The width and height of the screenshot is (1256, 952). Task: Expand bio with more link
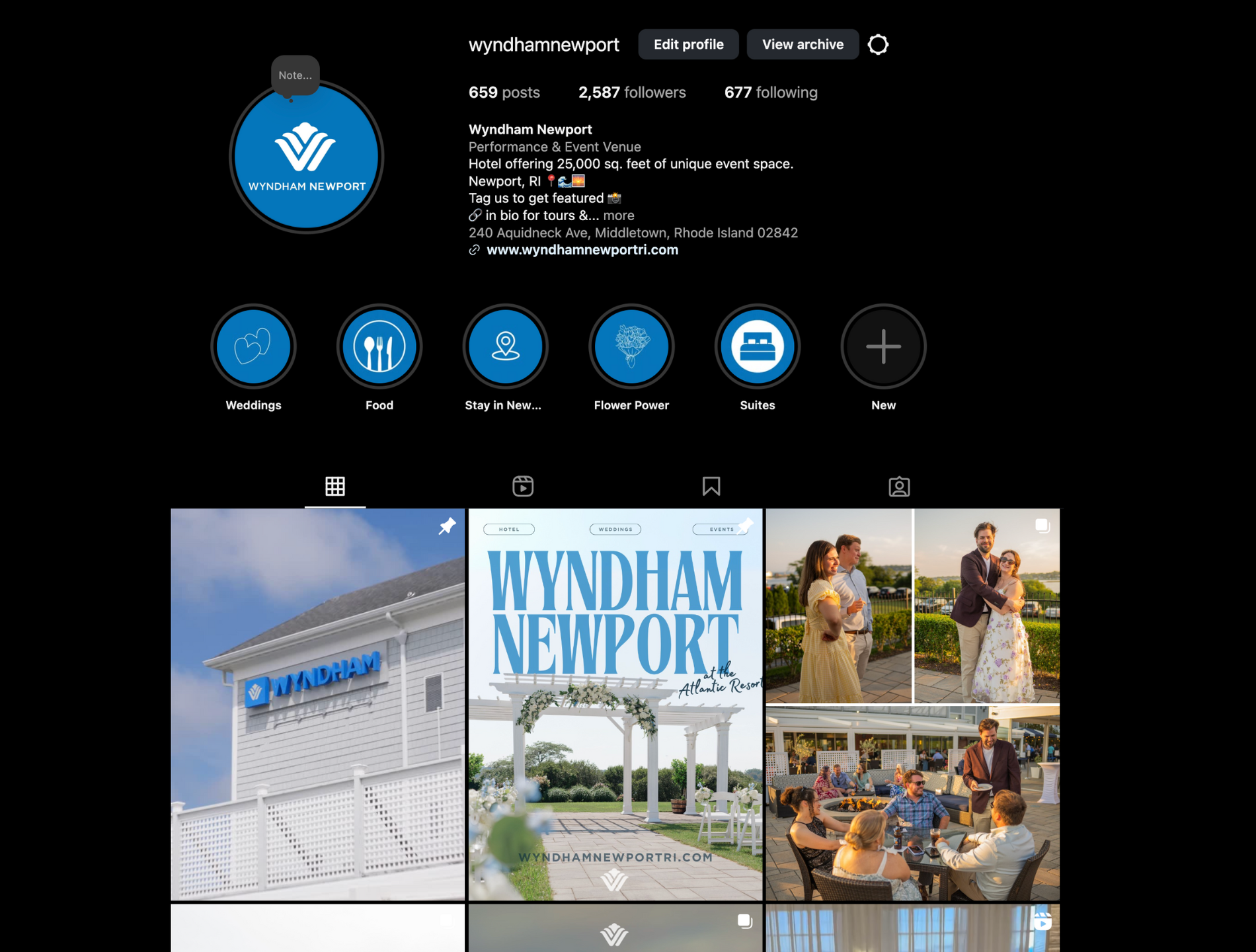(618, 216)
